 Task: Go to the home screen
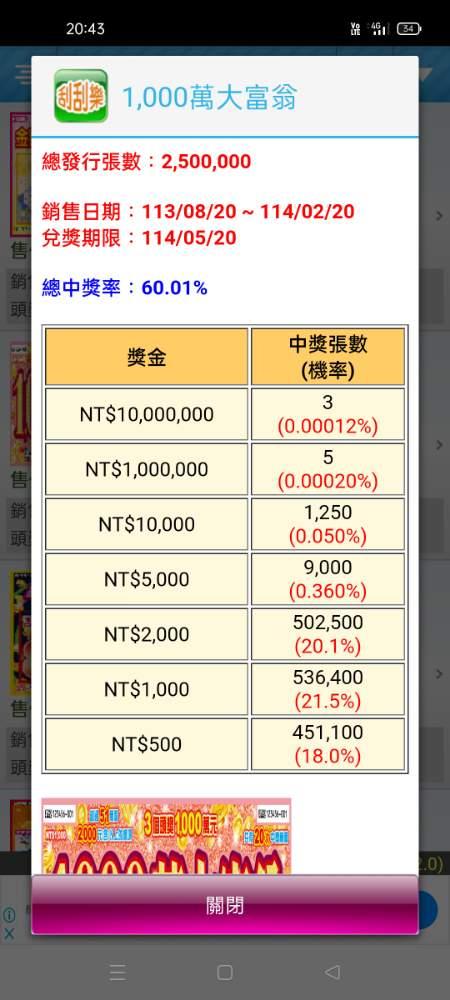click(x=224, y=972)
